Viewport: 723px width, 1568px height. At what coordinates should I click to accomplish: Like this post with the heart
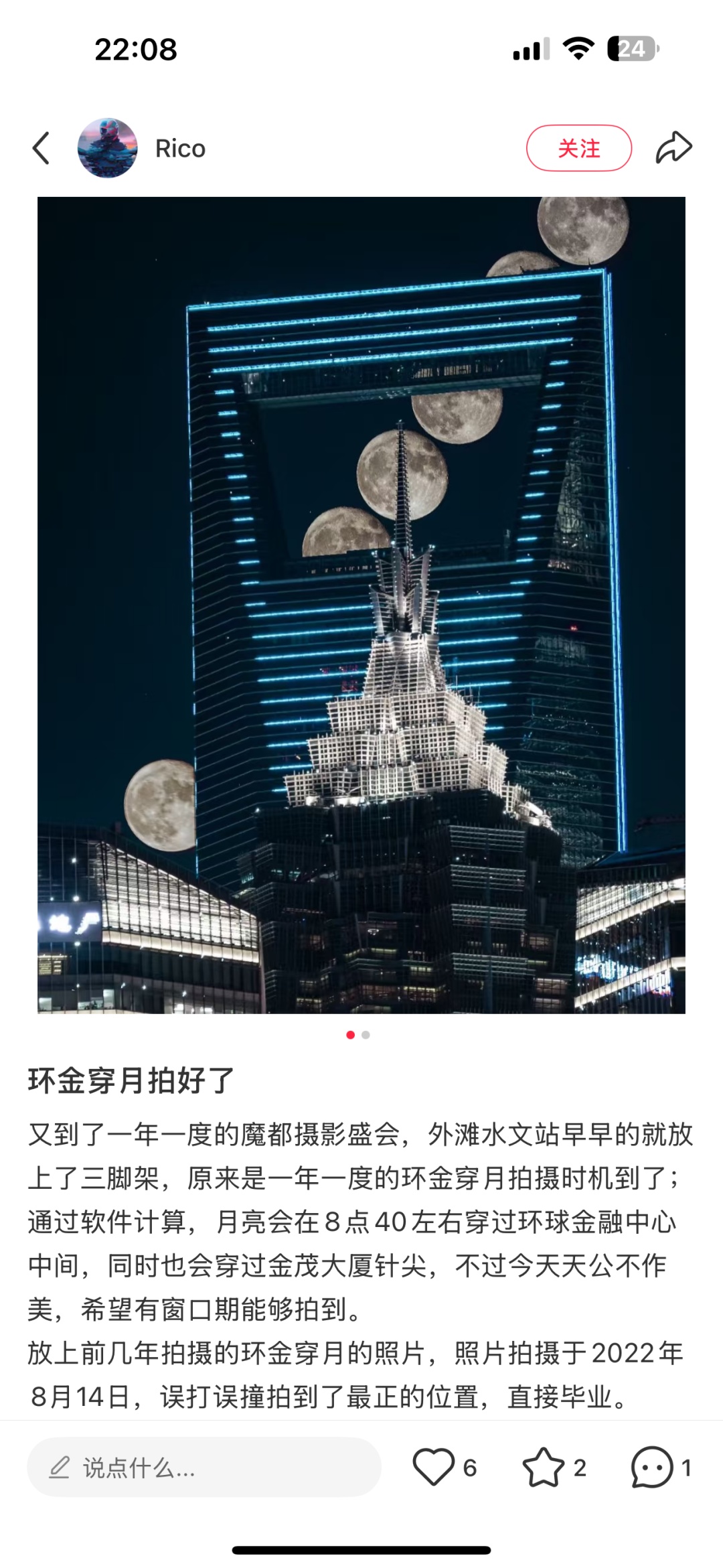pyautogui.click(x=433, y=1467)
